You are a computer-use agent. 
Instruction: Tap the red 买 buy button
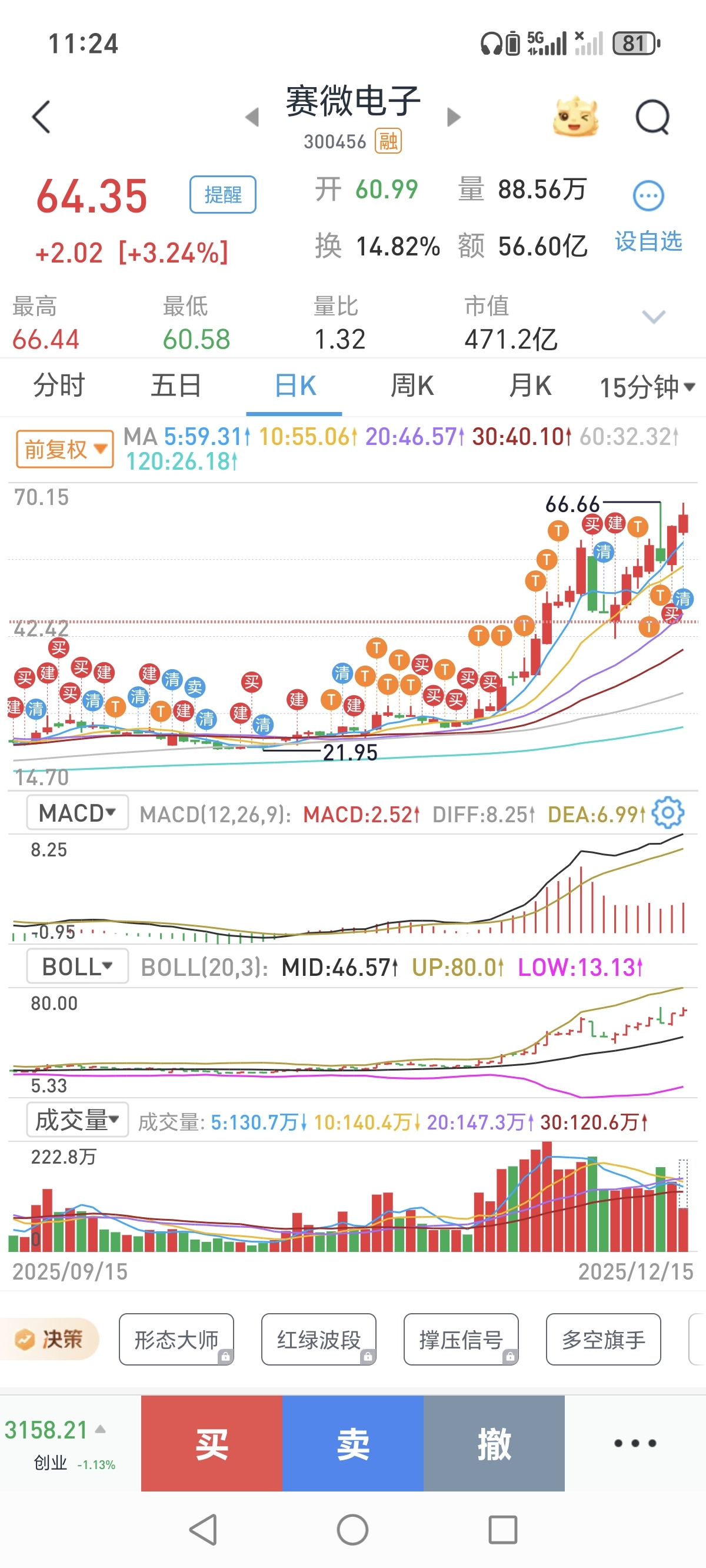(211, 1443)
